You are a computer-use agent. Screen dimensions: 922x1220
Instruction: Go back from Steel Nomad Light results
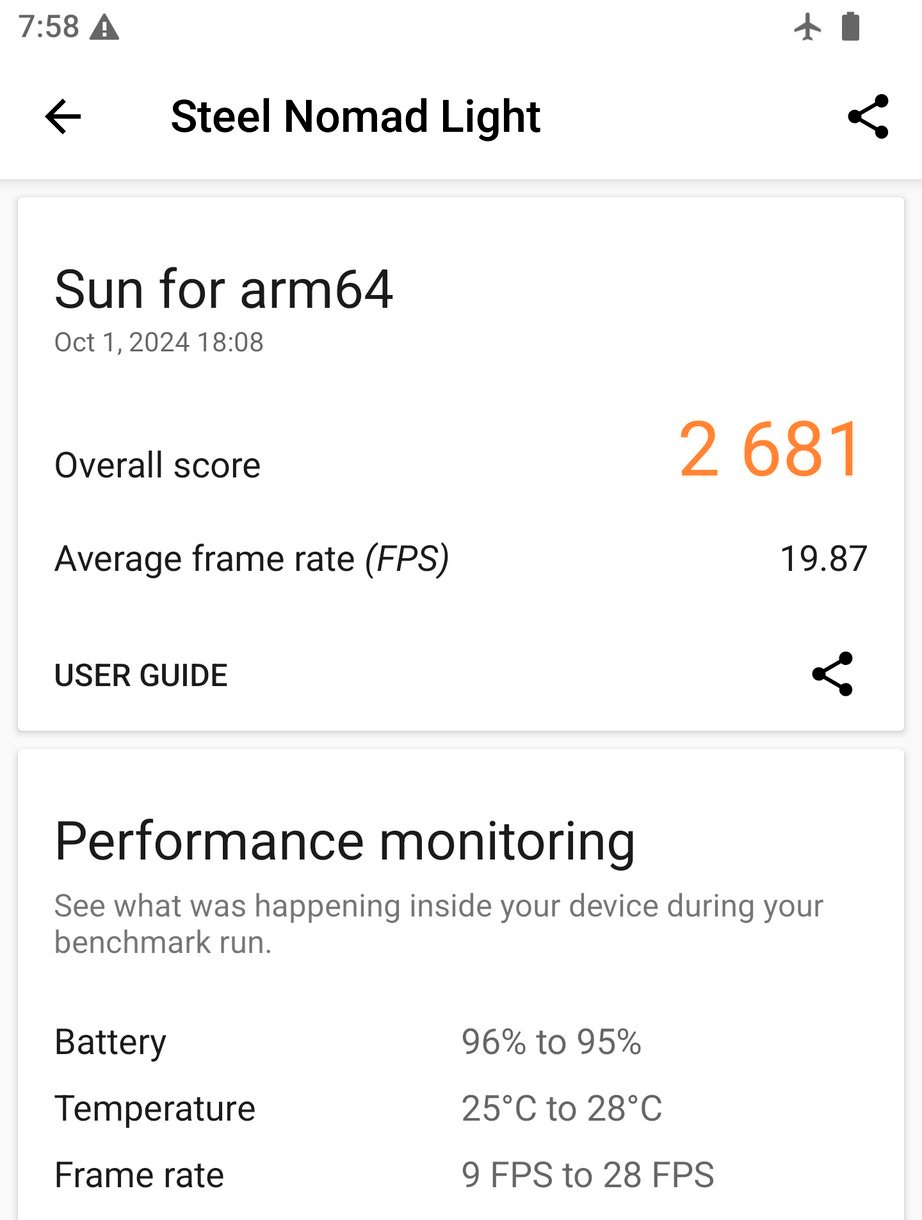pyautogui.click(x=63, y=117)
